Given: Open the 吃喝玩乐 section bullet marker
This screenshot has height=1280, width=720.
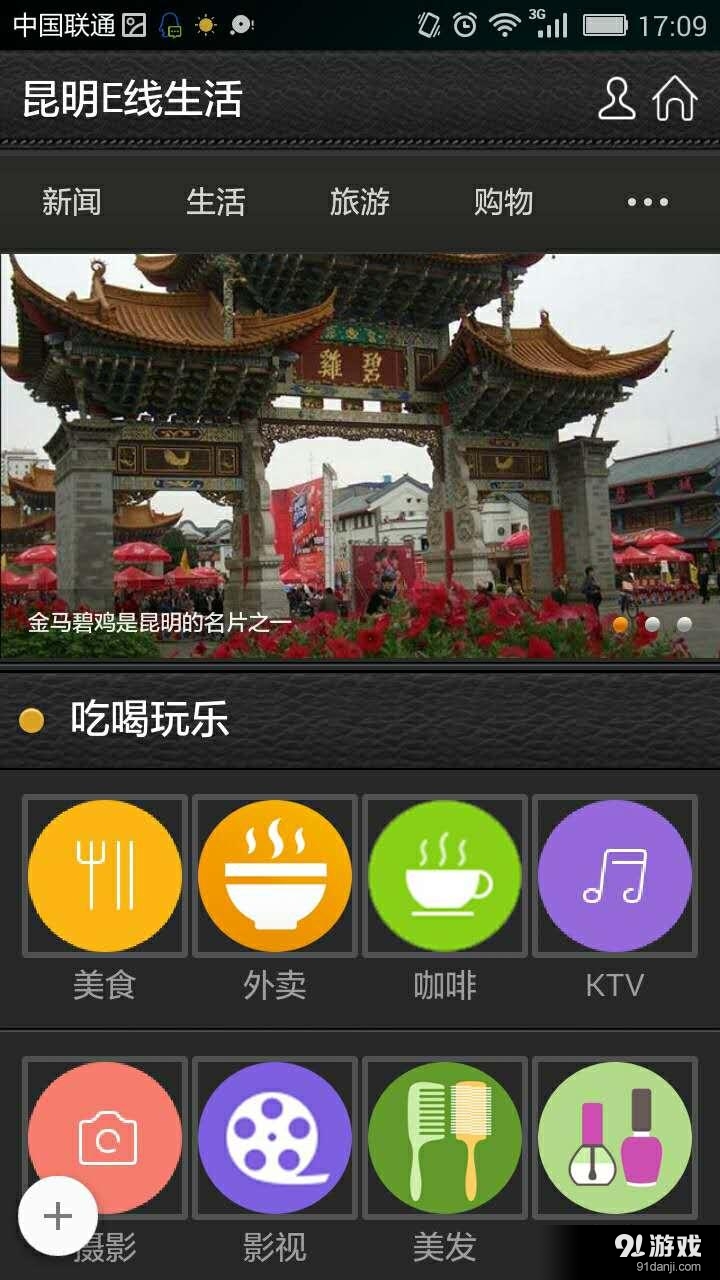Looking at the screenshot, I should 33,718.
